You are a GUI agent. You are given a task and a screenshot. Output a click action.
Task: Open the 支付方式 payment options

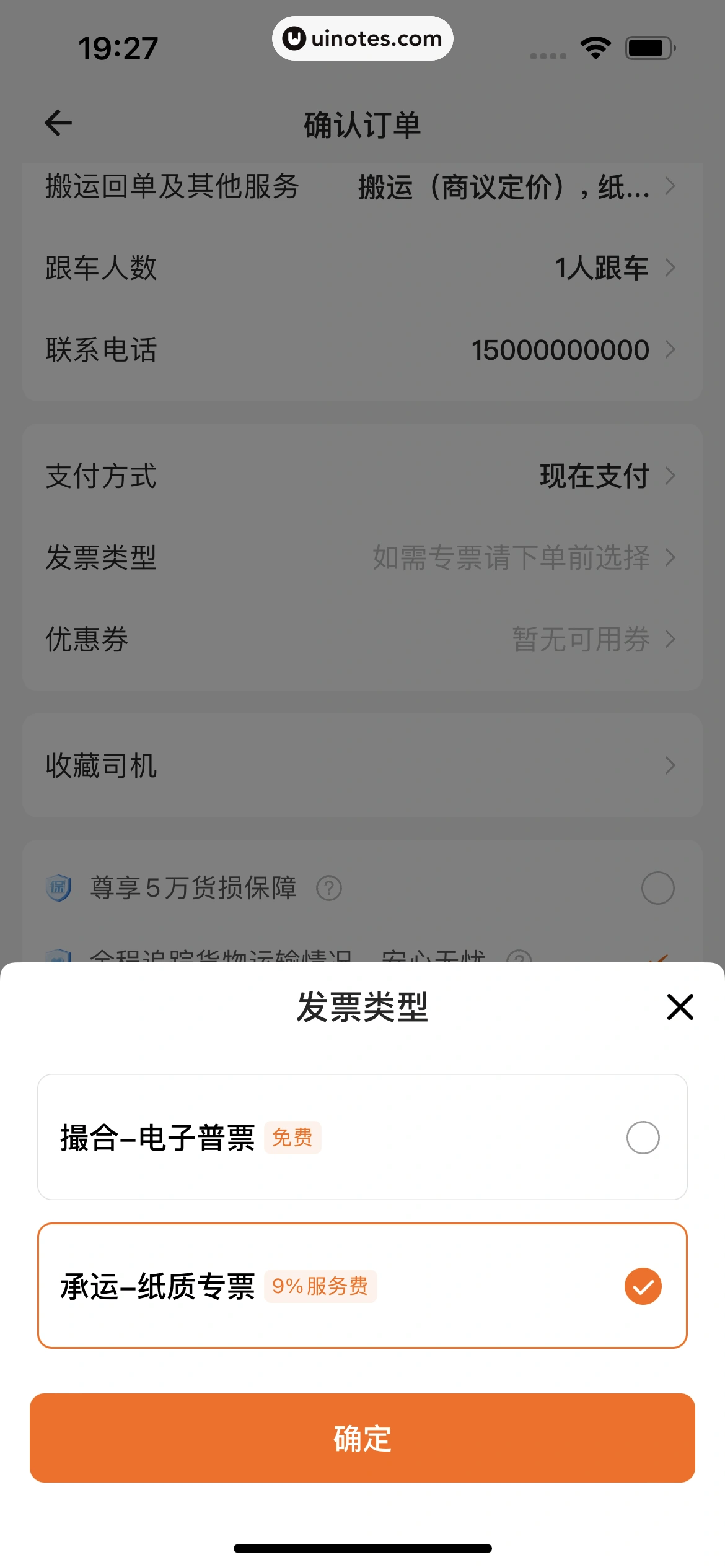[362, 476]
